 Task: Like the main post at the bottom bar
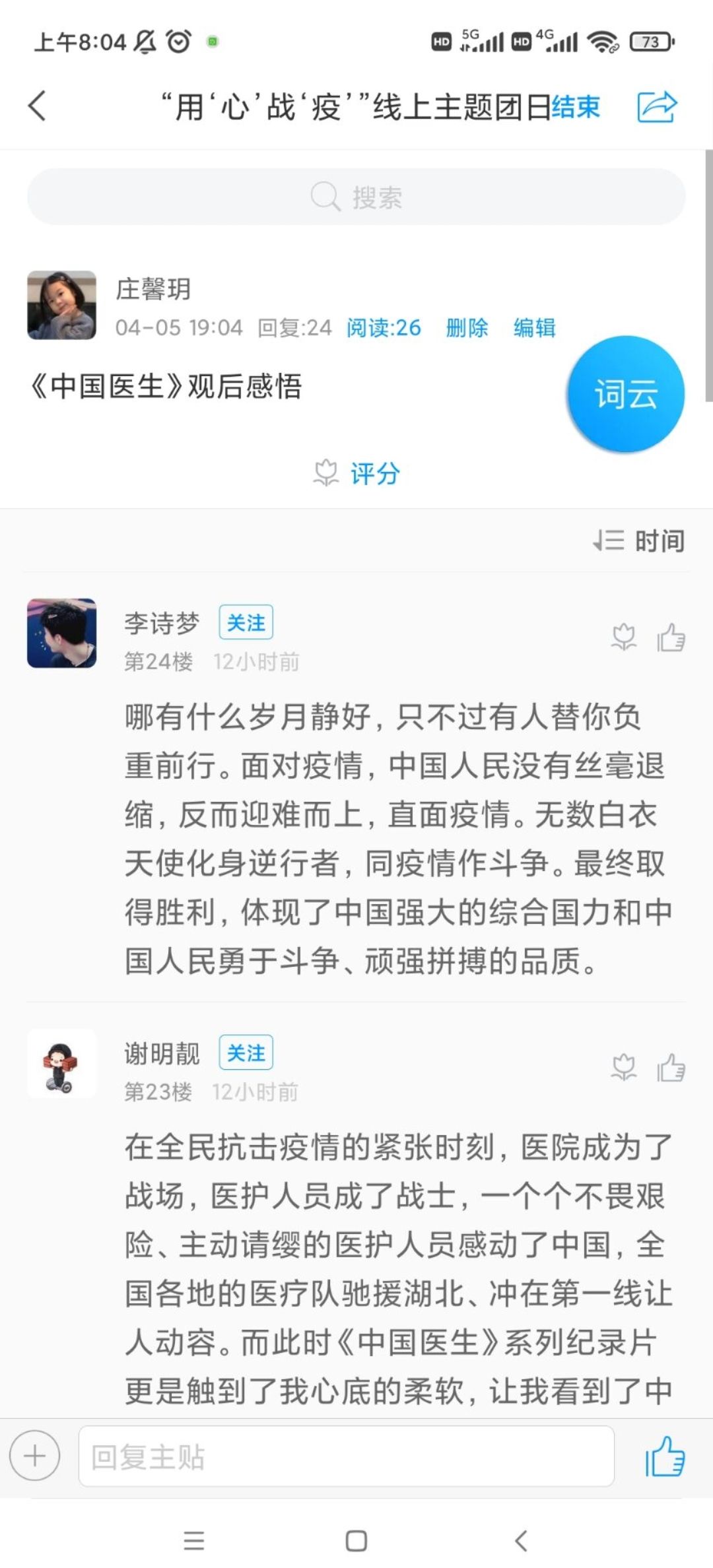coord(665,1456)
